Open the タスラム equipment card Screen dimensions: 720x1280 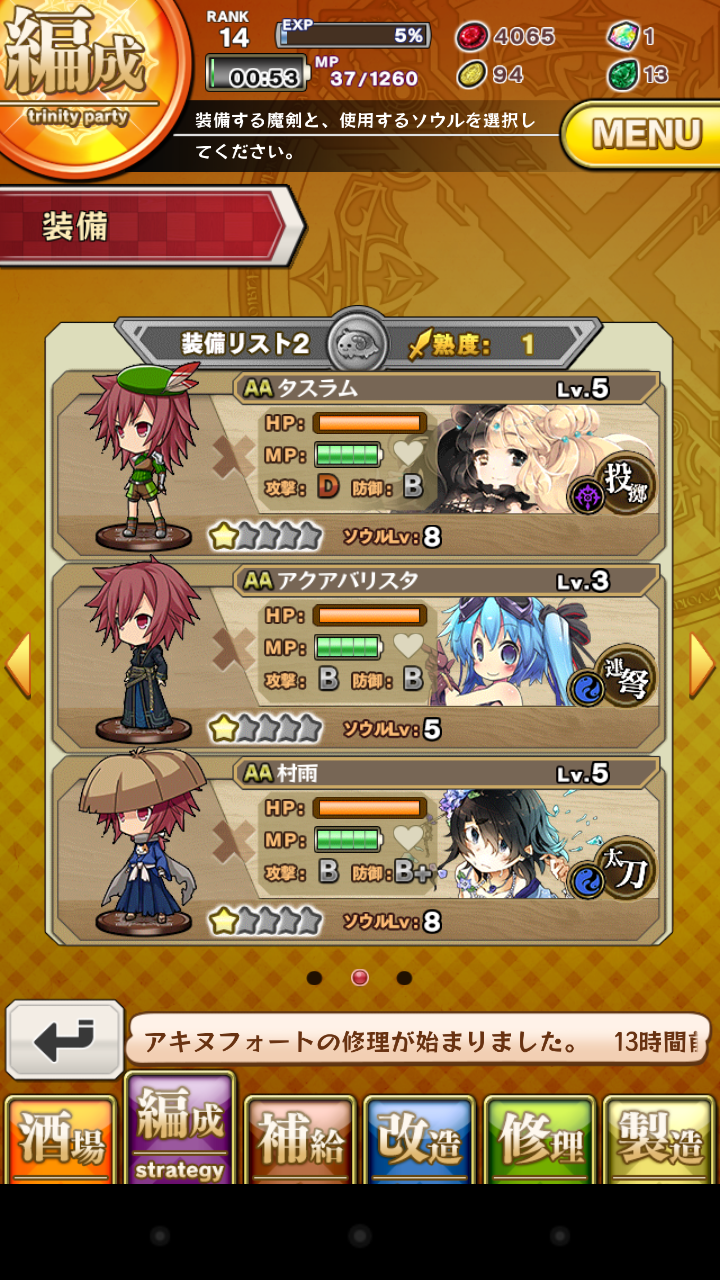click(360, 465)
